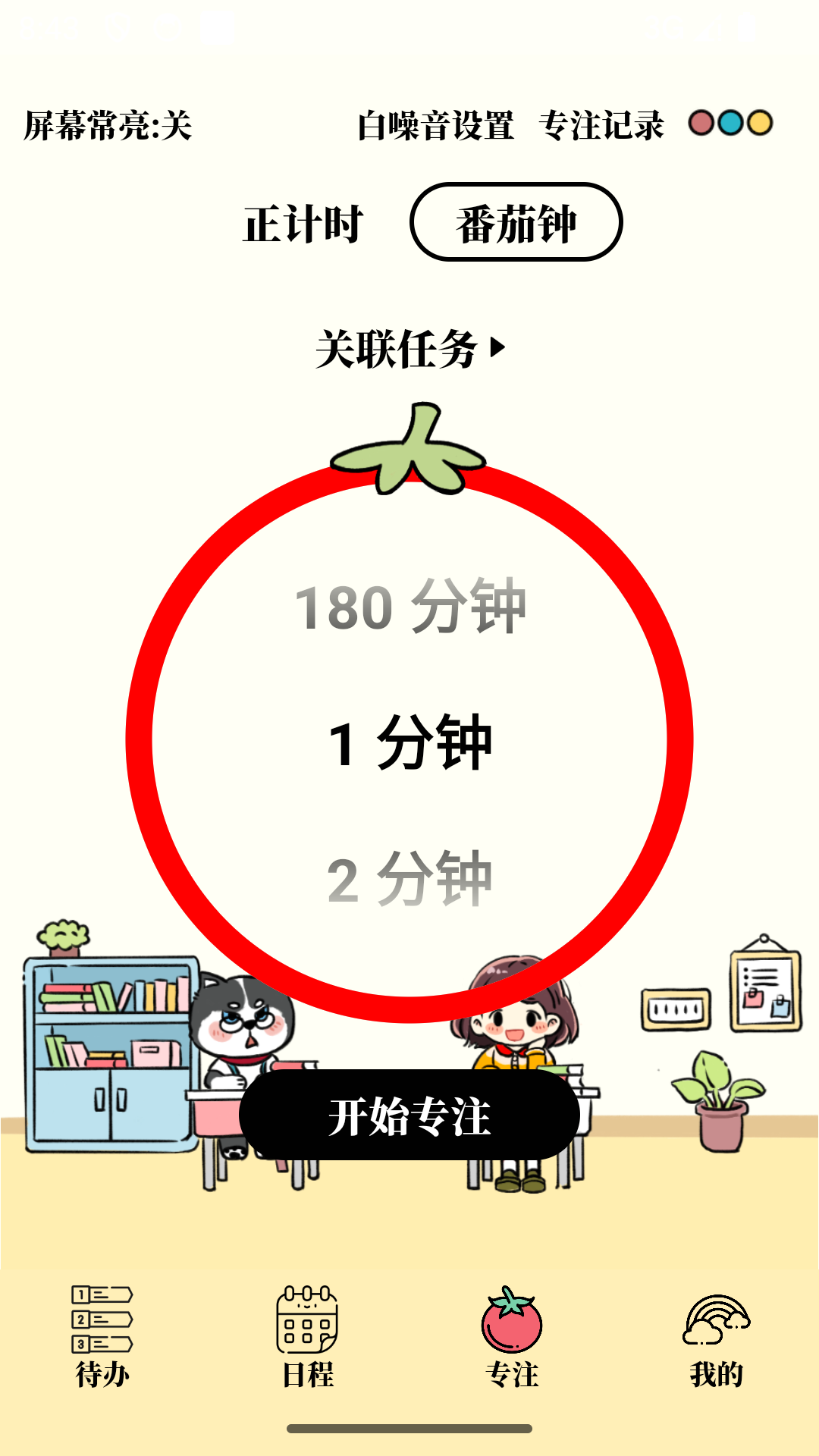The height and width of the screenshot is (1456, 819).
Task: Start focusing with 开始专注 button
Action: coord(409,1116)
